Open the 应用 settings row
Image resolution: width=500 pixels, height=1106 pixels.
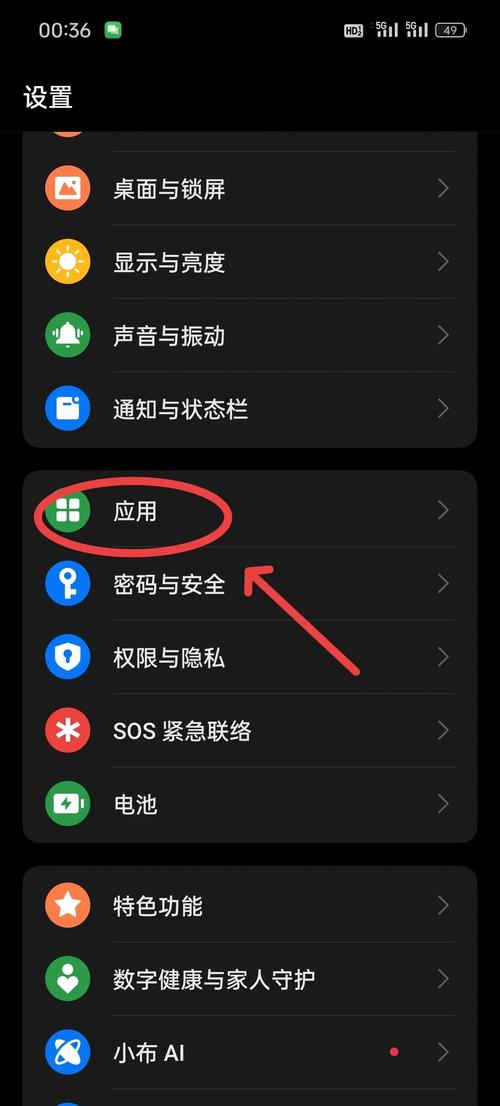coord(250,509)
